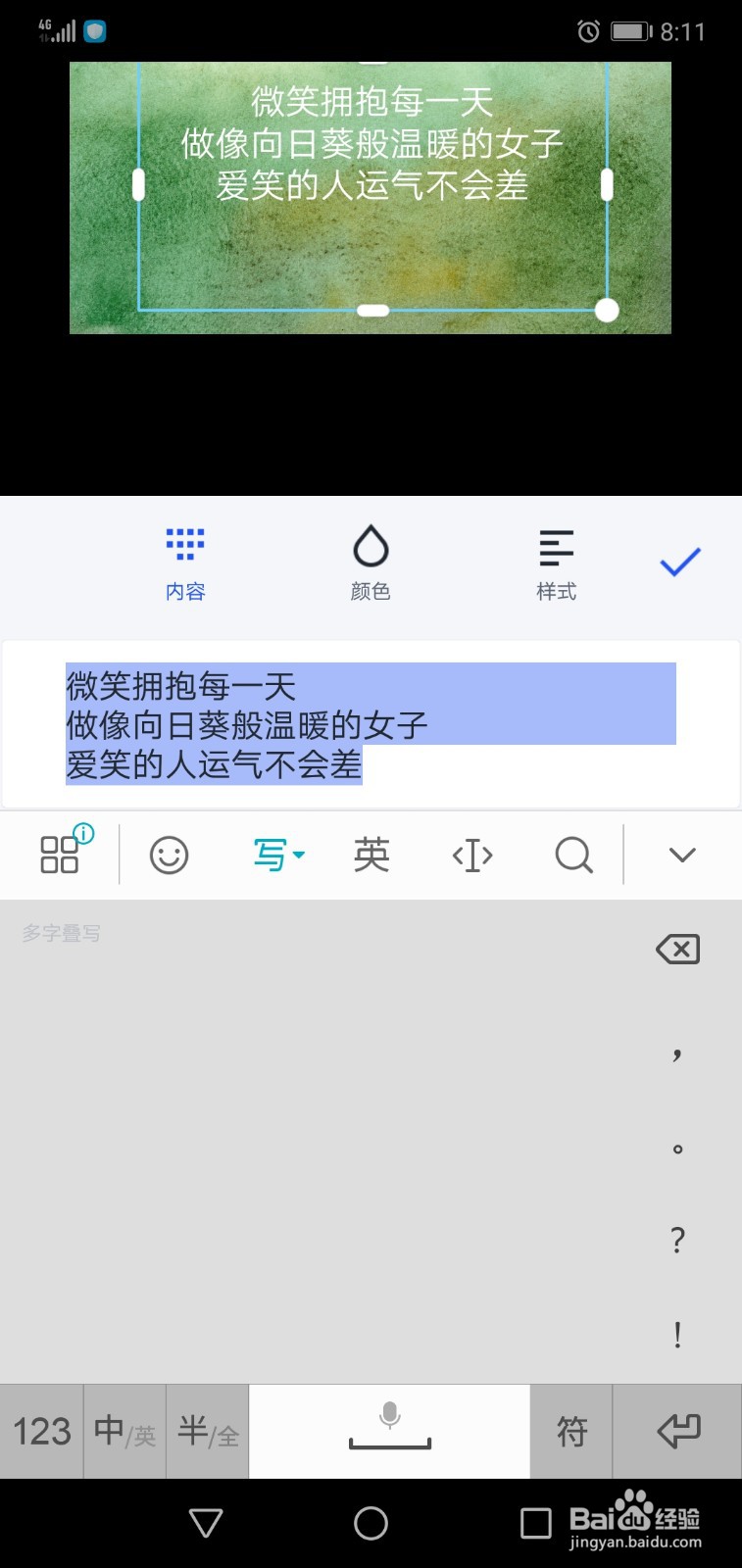Tap the highlighted text editing field
The width and height of the screenshot is (742, 1568).
[x=371, y=725]
